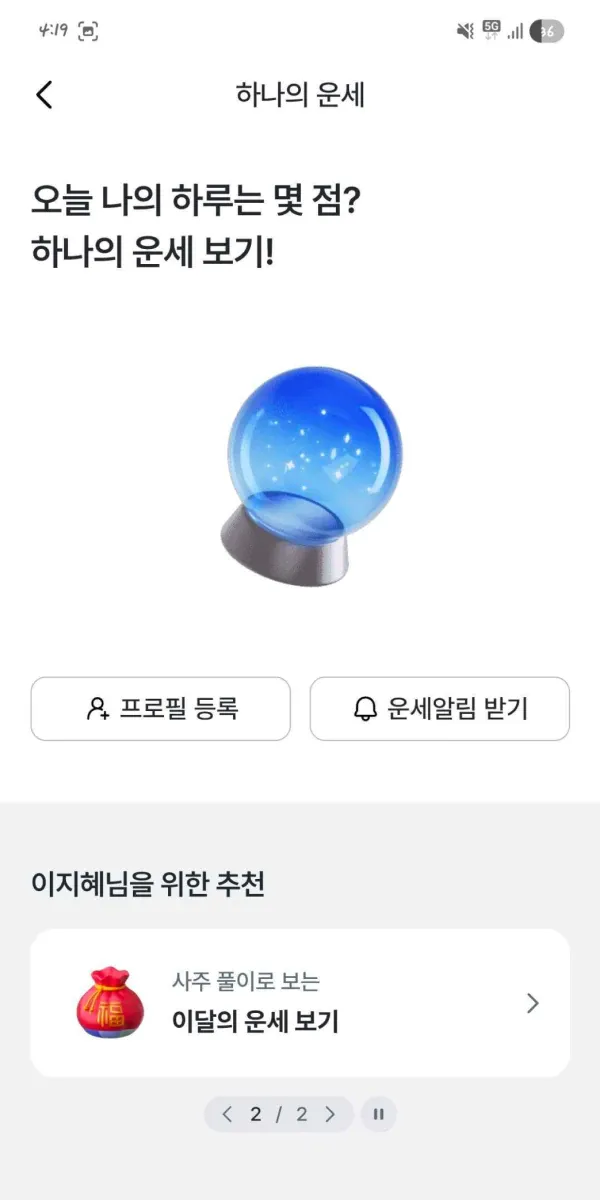Go back from 하나의 운세 screen

44,95
